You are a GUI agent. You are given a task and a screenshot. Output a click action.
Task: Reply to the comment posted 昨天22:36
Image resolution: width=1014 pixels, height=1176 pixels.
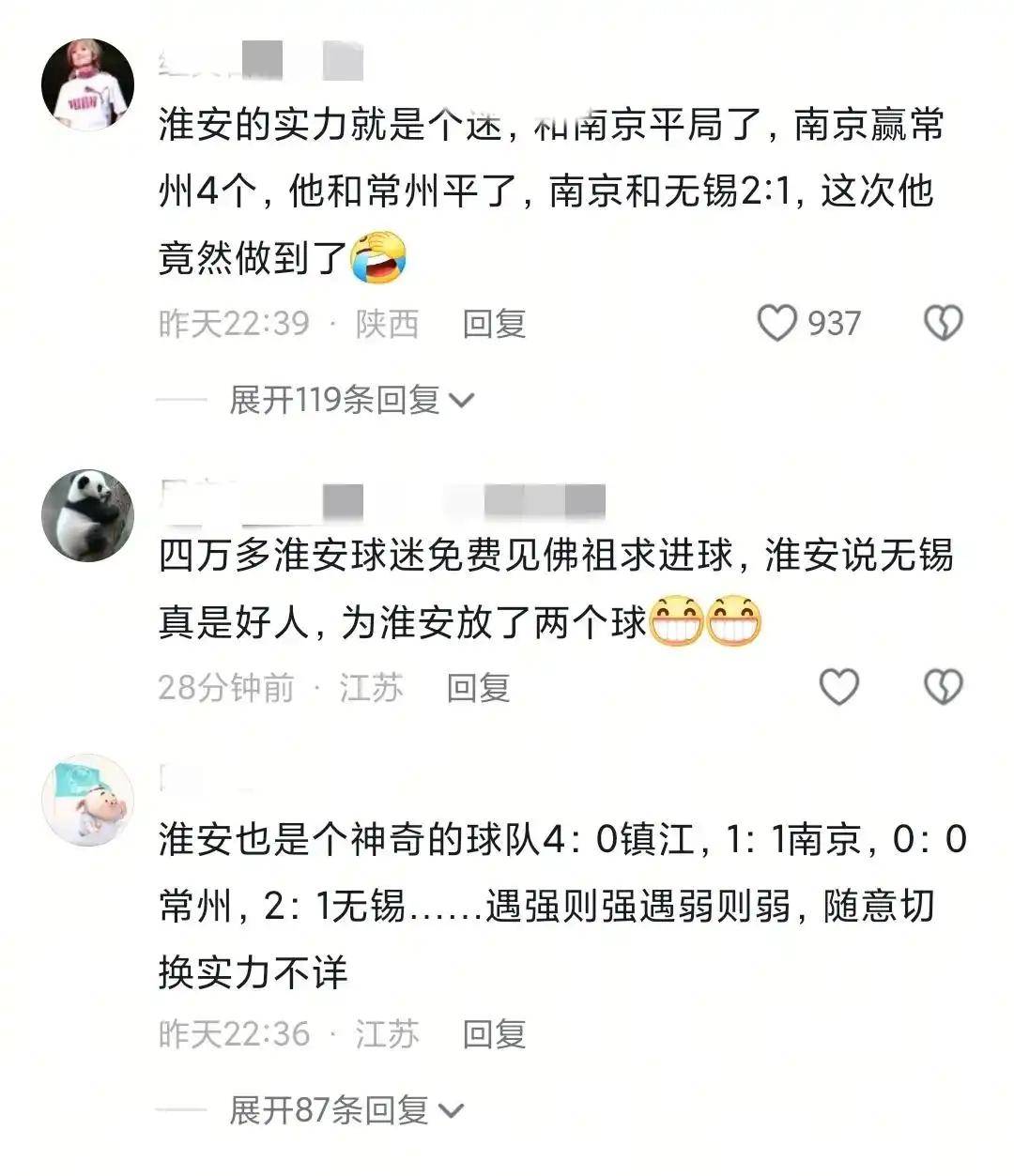click(x=494, y=1034)
